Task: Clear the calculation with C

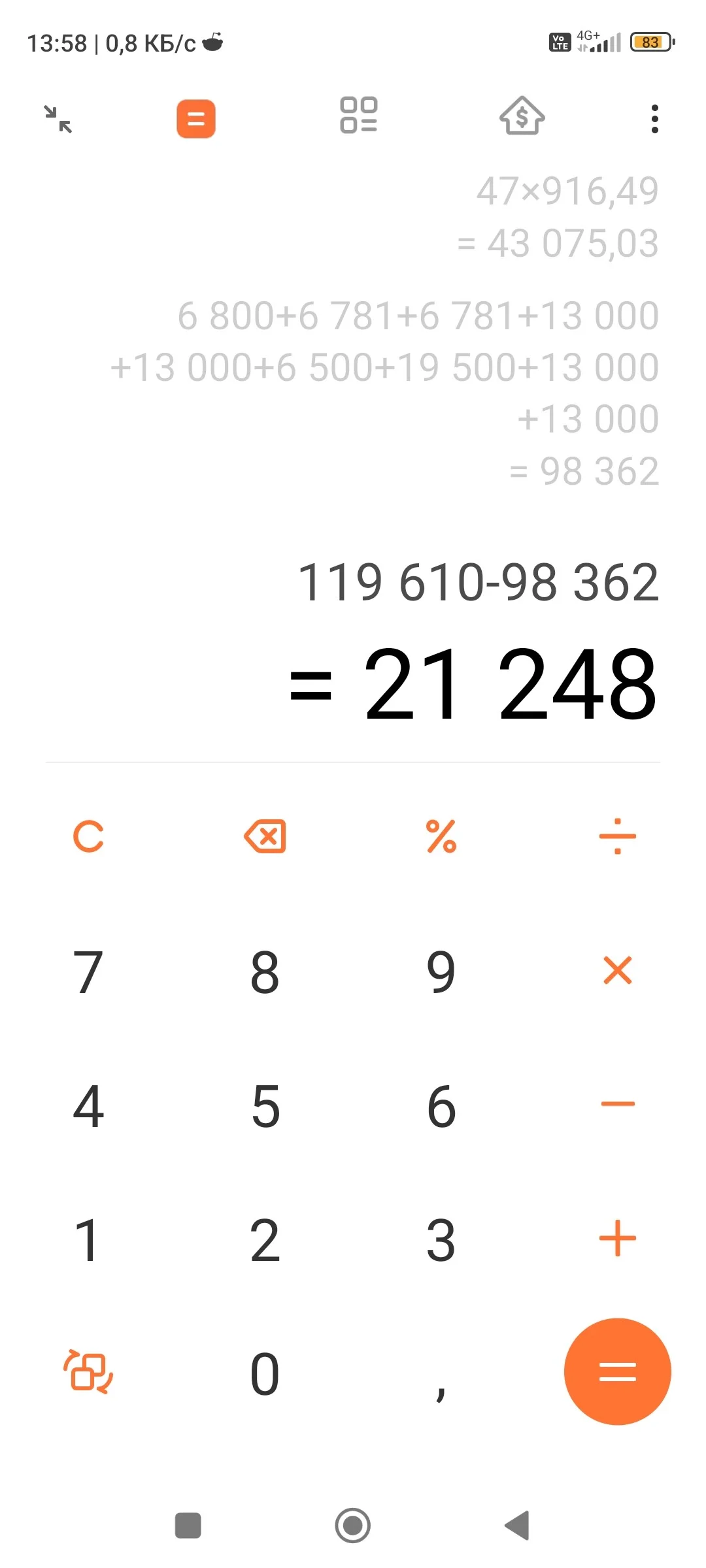Action: [x=88, y=836]
